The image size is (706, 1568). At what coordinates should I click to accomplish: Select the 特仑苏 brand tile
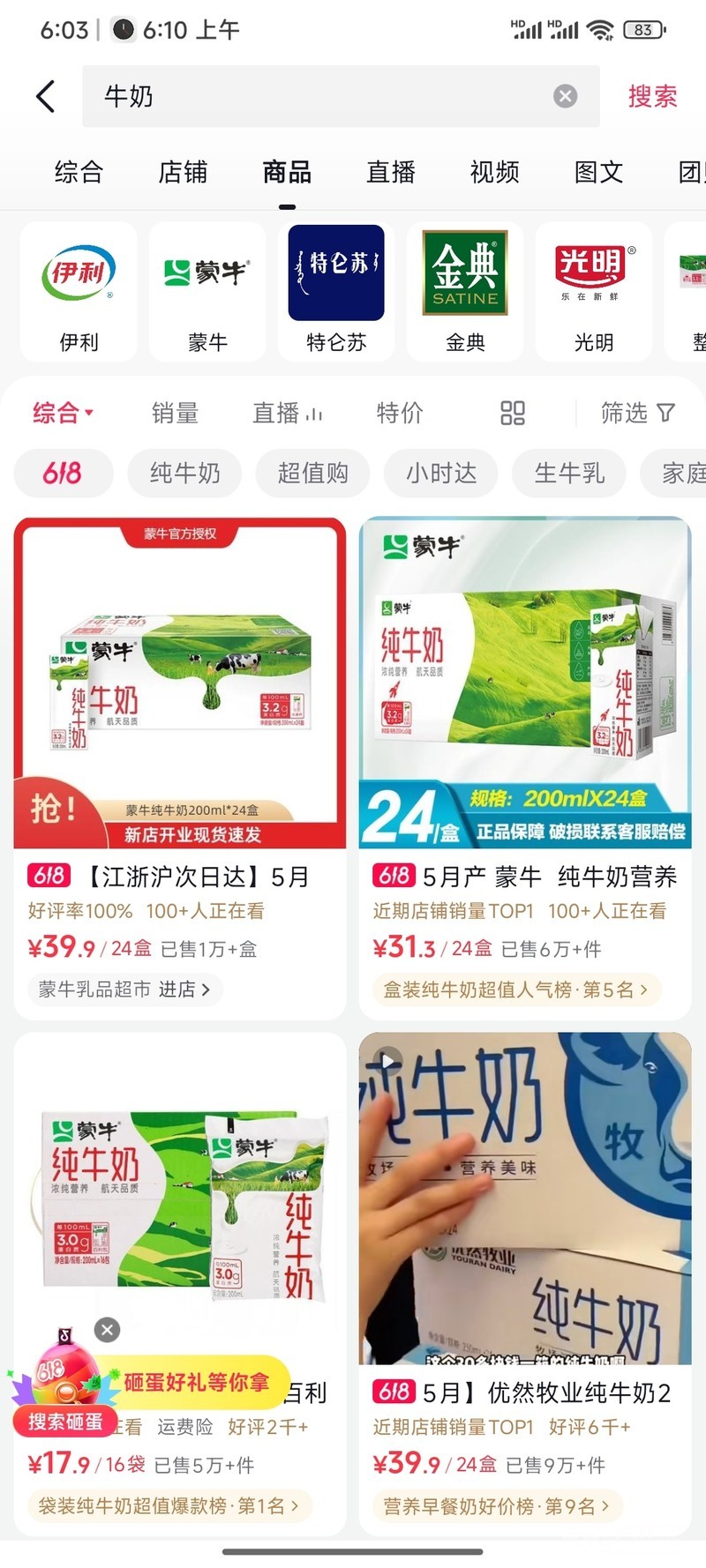click(336, 291)
